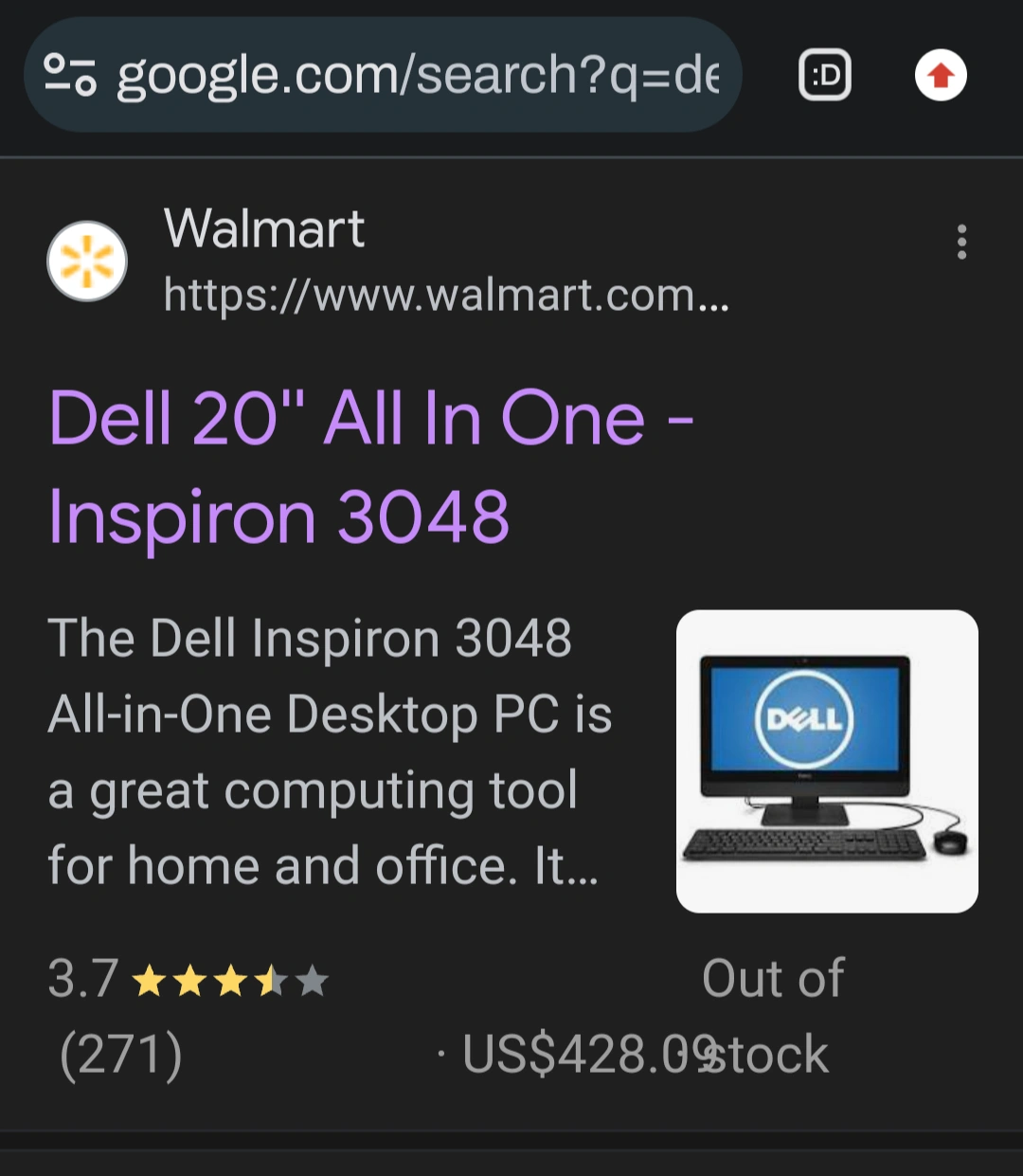Open the three-dot menu for the Walmart result

[961, 243]
